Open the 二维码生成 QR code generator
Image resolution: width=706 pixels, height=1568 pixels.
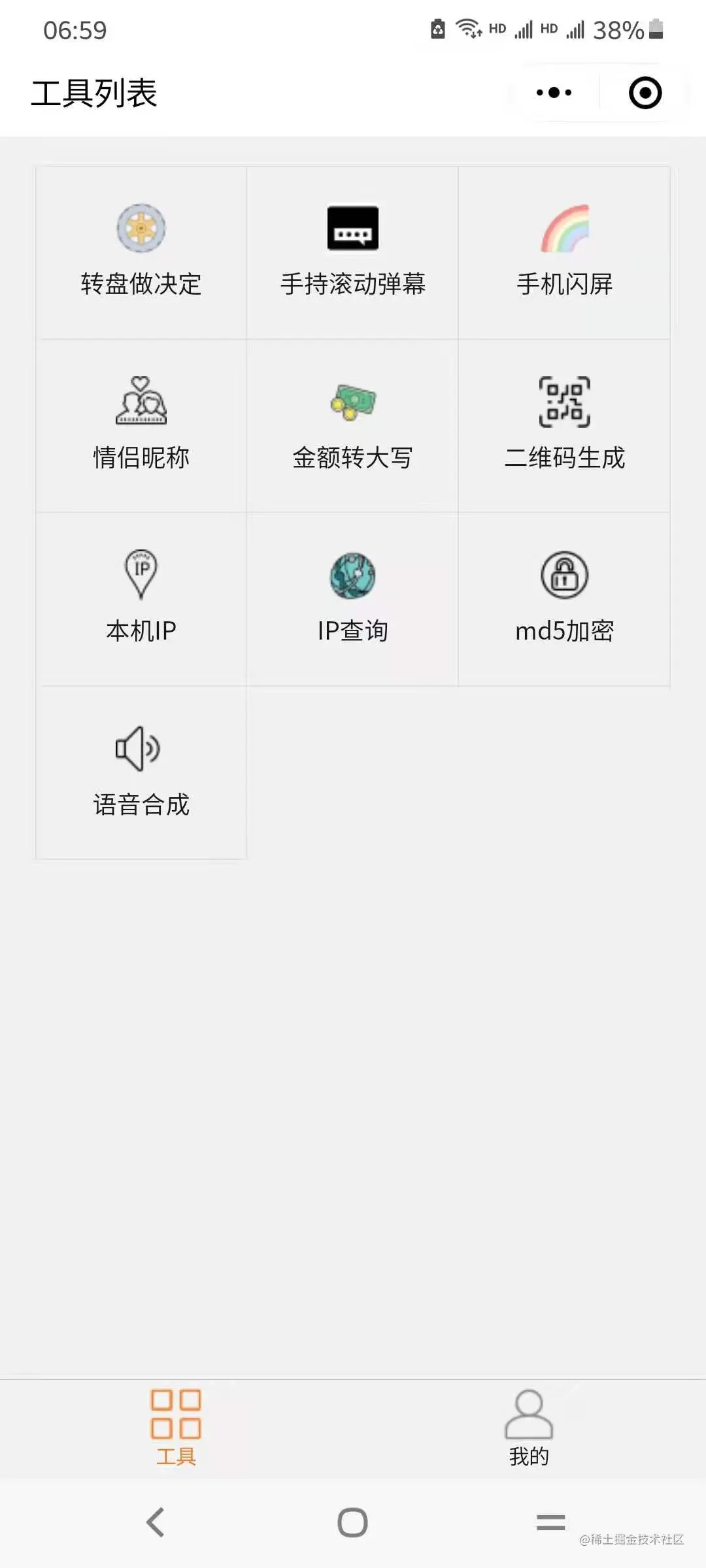pyautogui.click(x=564, y=425)
